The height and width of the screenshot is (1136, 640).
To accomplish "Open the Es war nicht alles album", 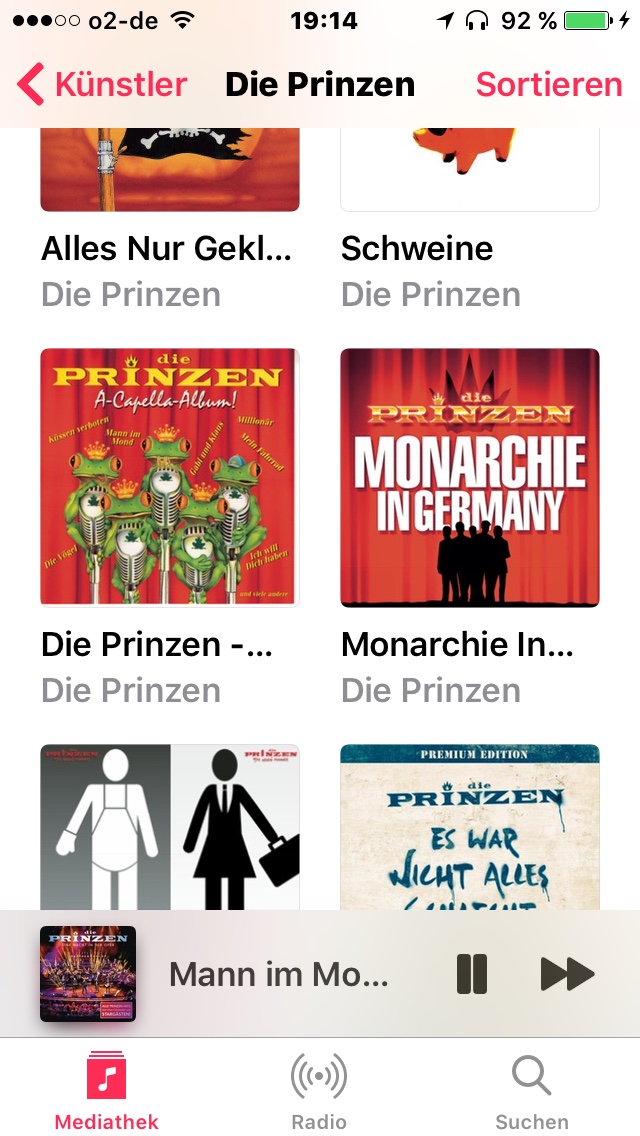I will pyautogui.click(x=470, y=826).
